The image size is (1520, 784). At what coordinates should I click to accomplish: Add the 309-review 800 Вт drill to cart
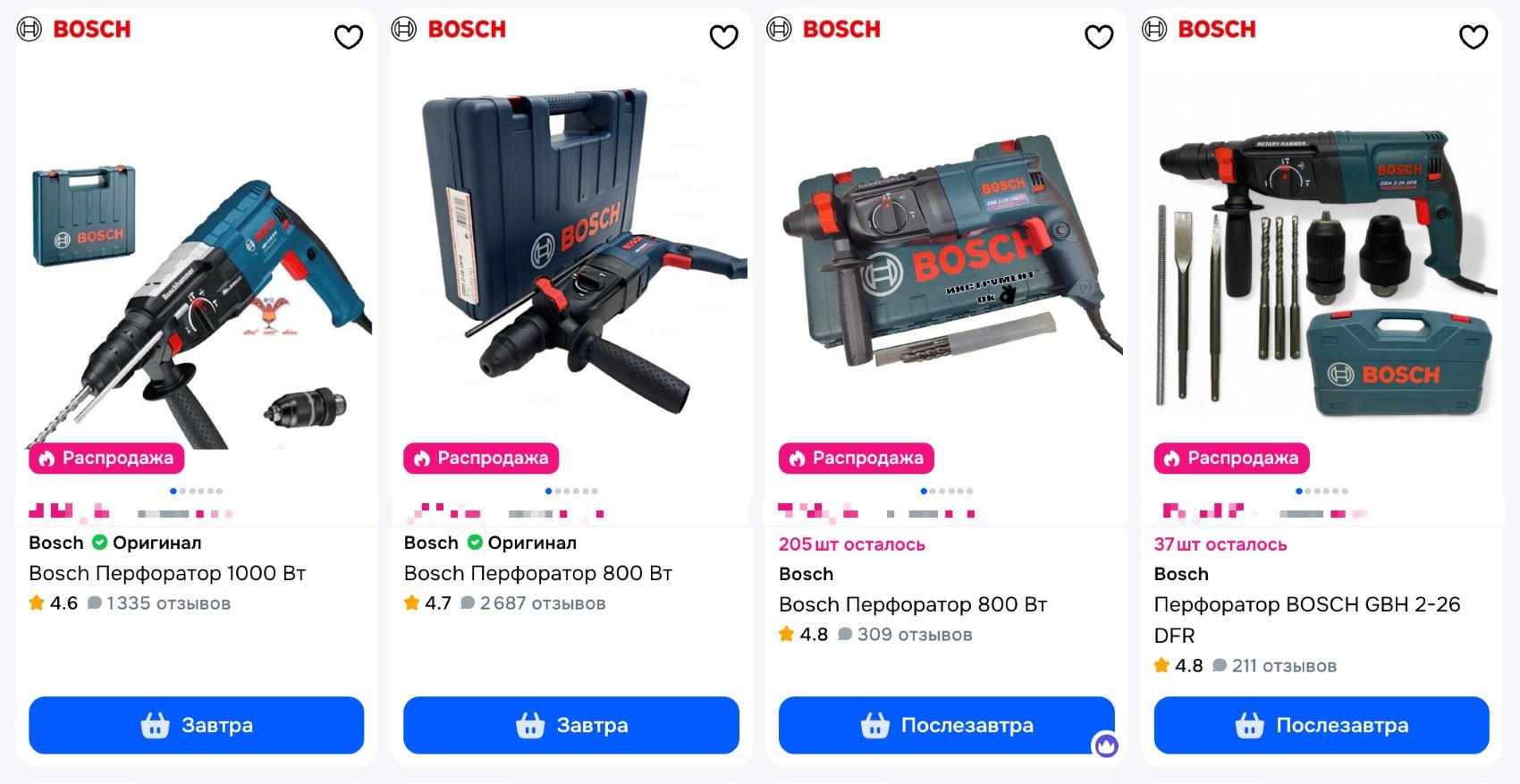946,725
